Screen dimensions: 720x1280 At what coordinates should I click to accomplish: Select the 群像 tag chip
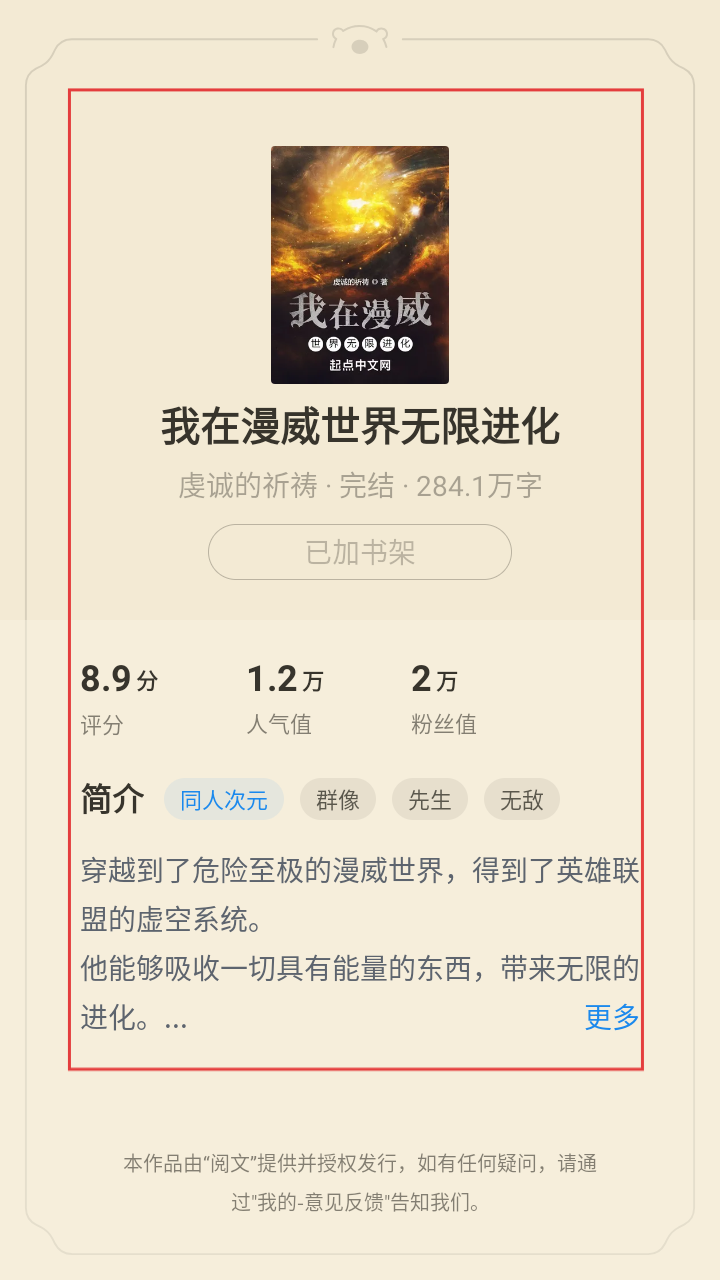(x=338, y=800)
